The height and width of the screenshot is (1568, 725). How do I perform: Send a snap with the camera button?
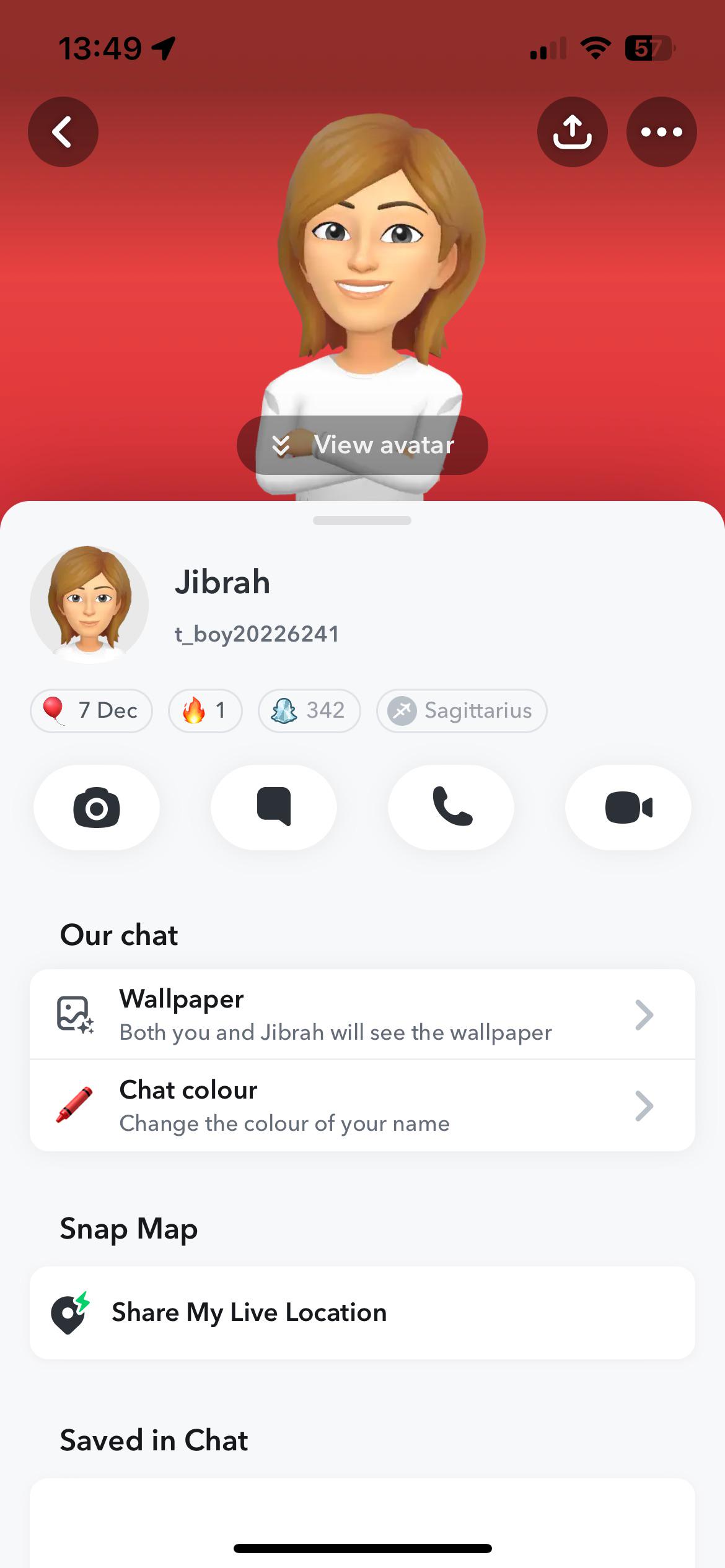(x=97, y=808)
